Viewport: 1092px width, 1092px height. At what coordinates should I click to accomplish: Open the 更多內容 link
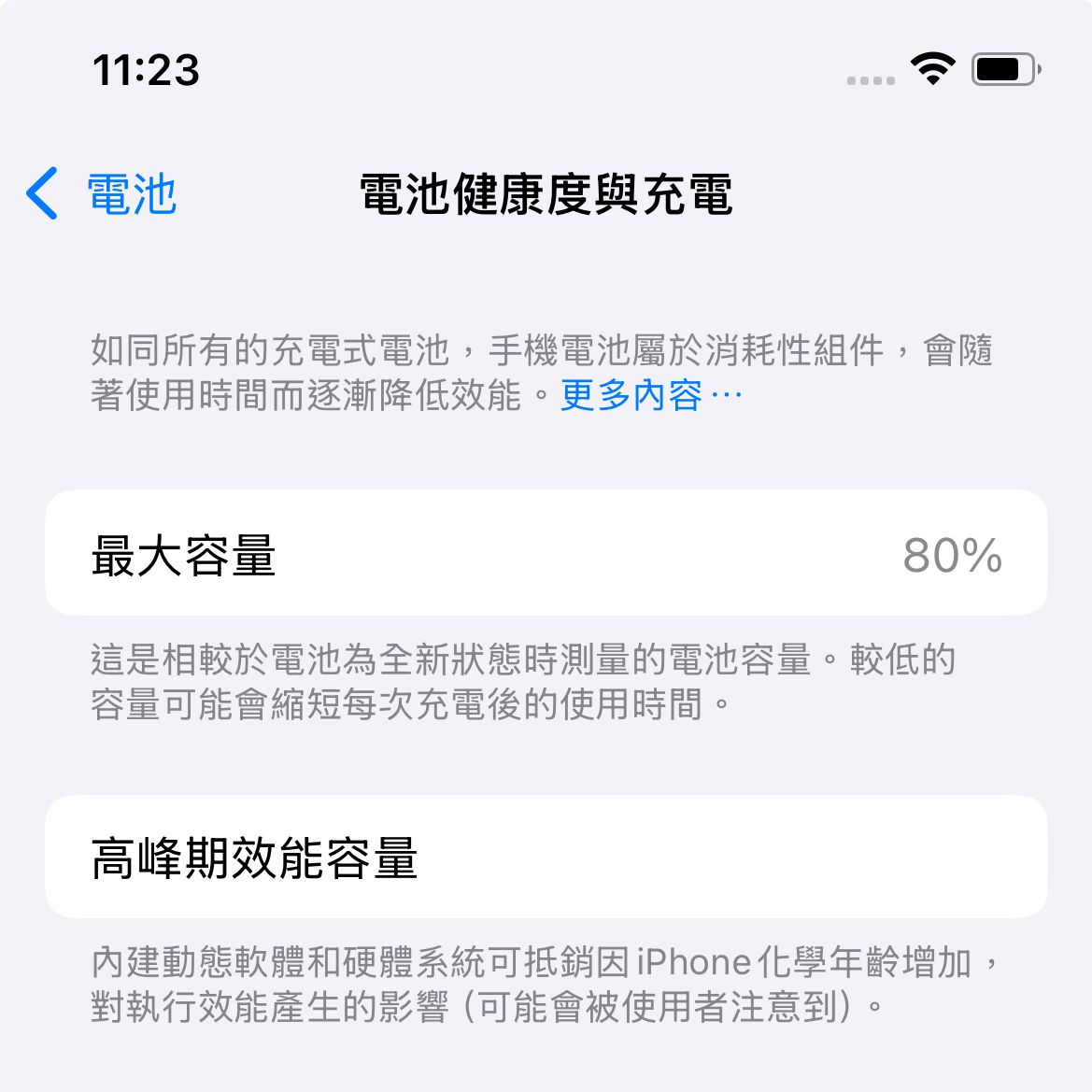click(x=648, y=395)
